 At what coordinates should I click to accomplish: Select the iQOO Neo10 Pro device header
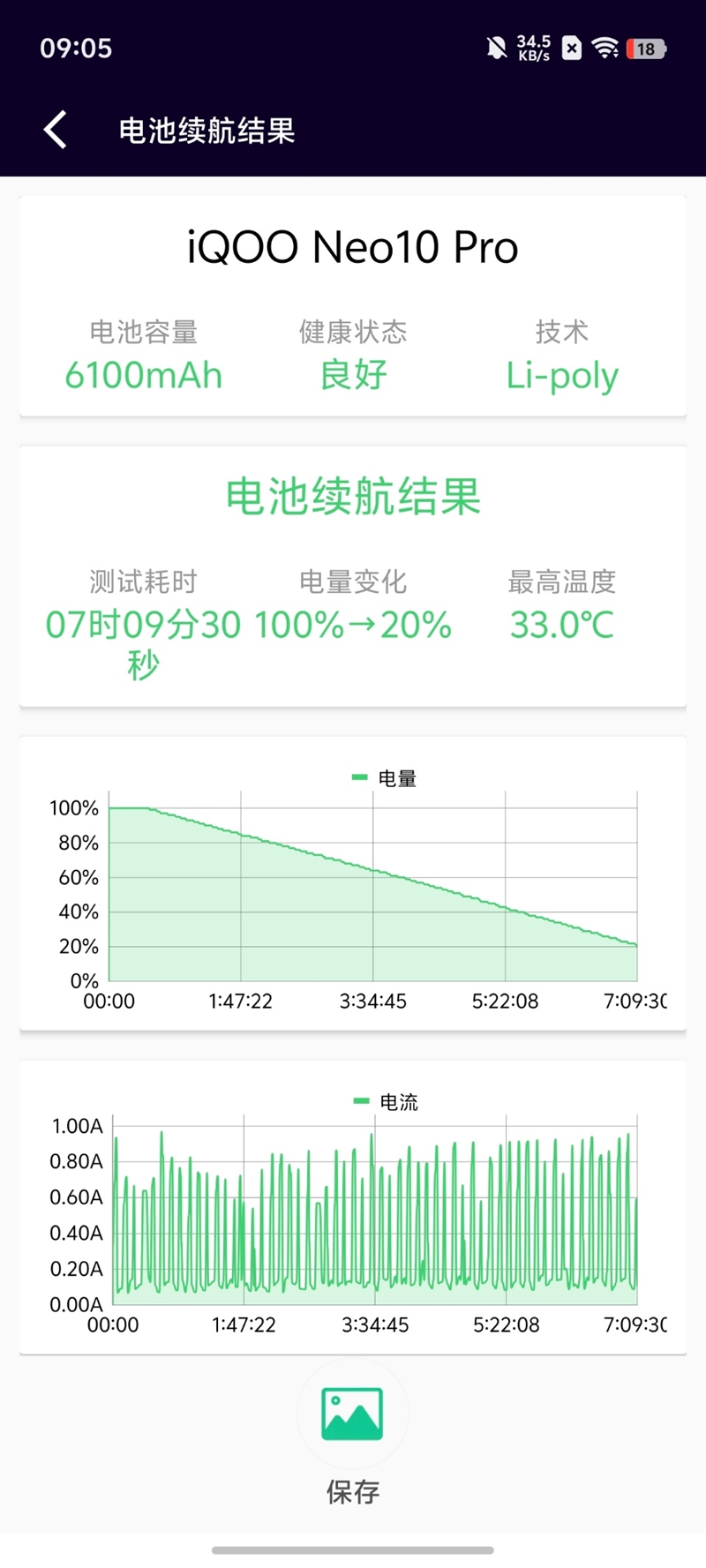(x=351, y=248)
